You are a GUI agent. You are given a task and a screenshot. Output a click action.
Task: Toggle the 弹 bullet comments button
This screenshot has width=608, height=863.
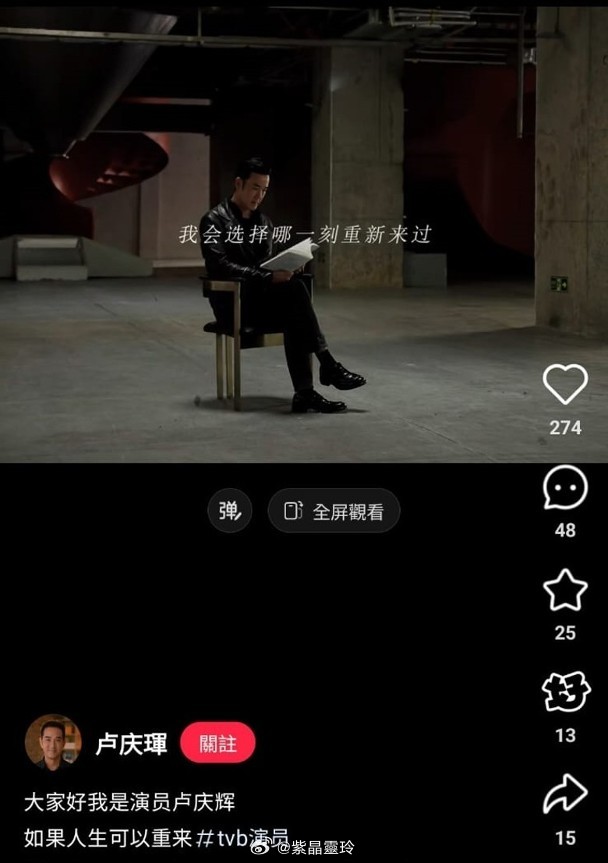tap(230, 511)
